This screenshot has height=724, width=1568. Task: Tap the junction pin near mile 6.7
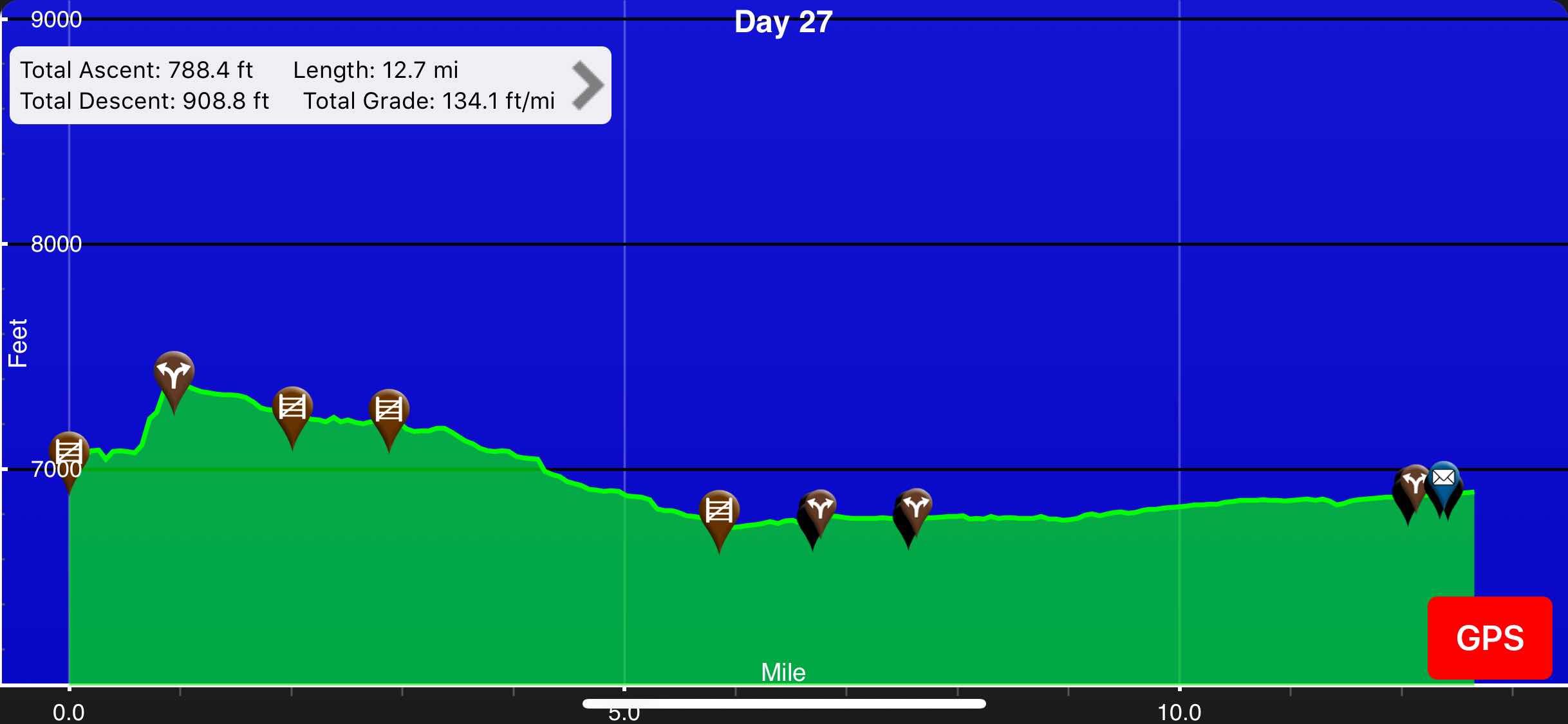(x=819, y=515)
